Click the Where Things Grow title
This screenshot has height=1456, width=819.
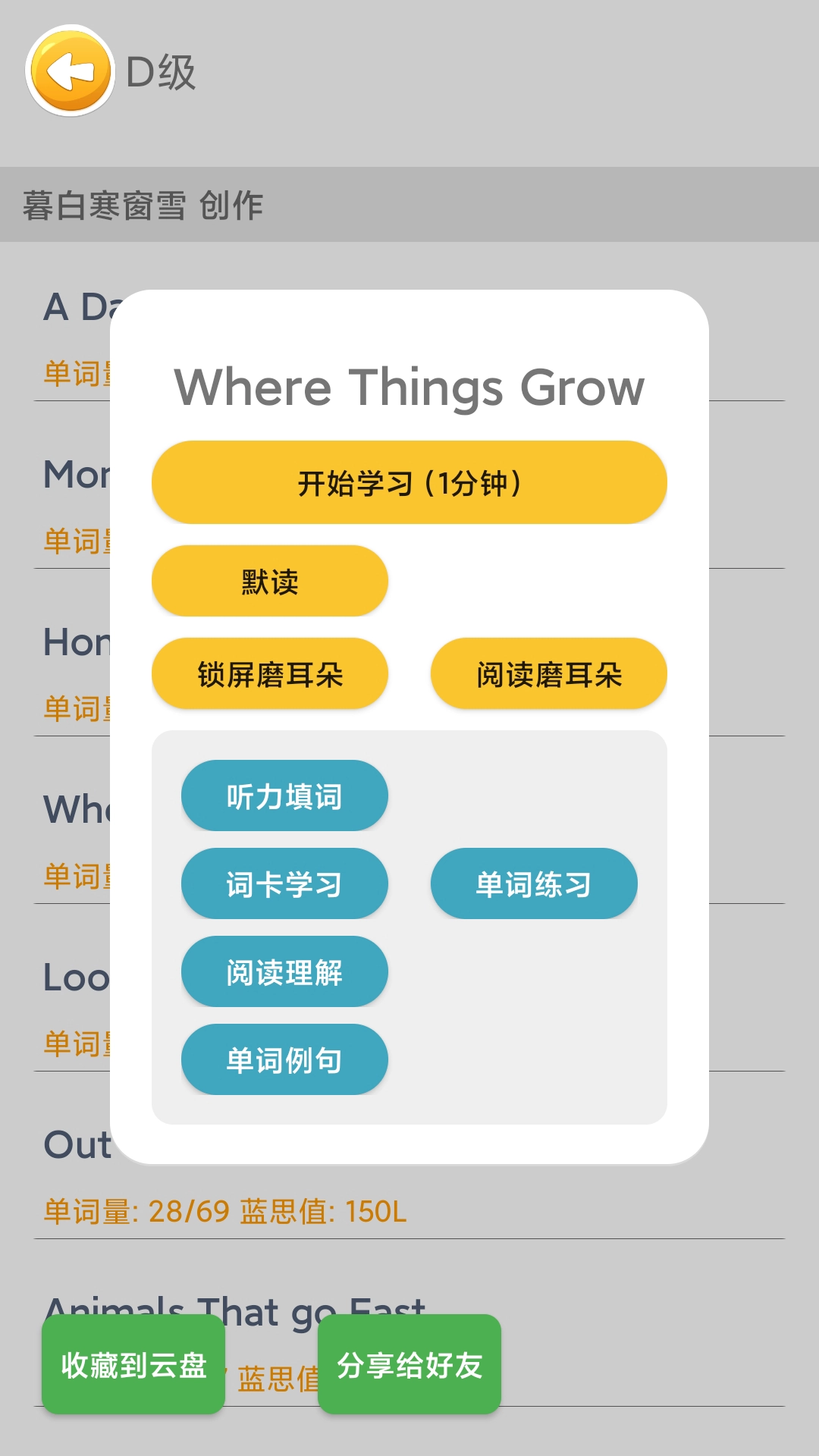[409, 388]
